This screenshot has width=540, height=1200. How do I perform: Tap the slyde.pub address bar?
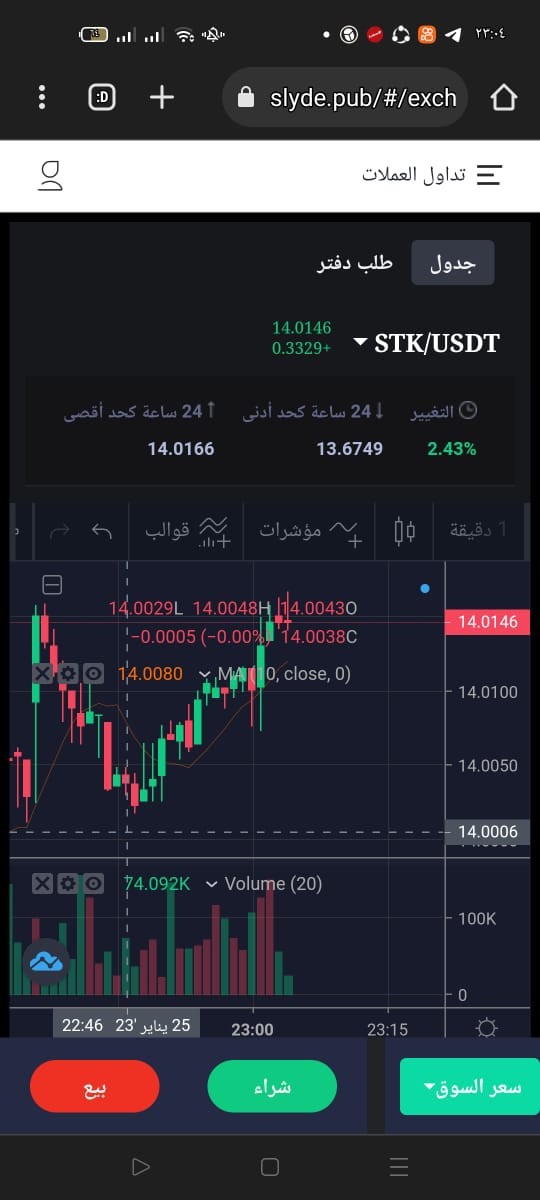tap(345, 97)
